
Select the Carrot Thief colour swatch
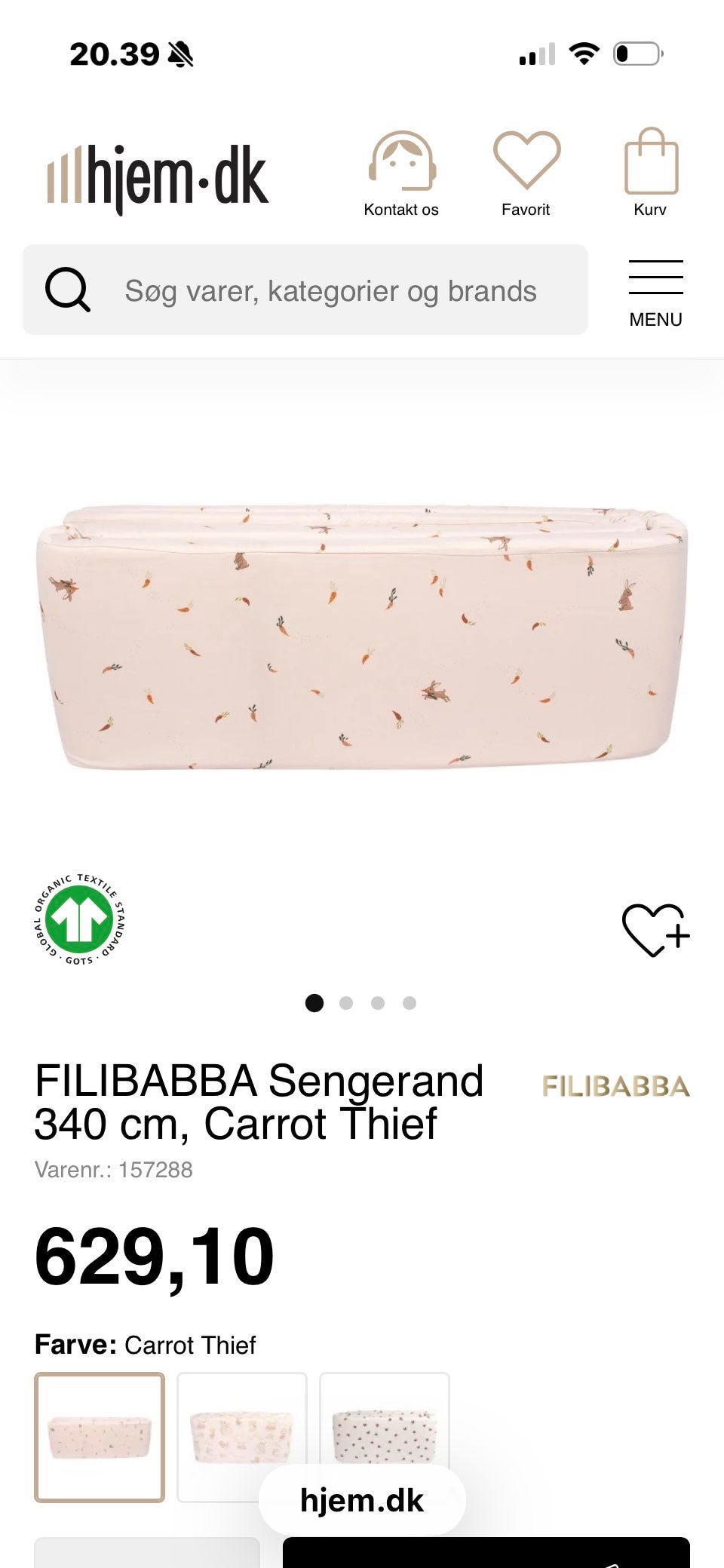point(100,1438)
